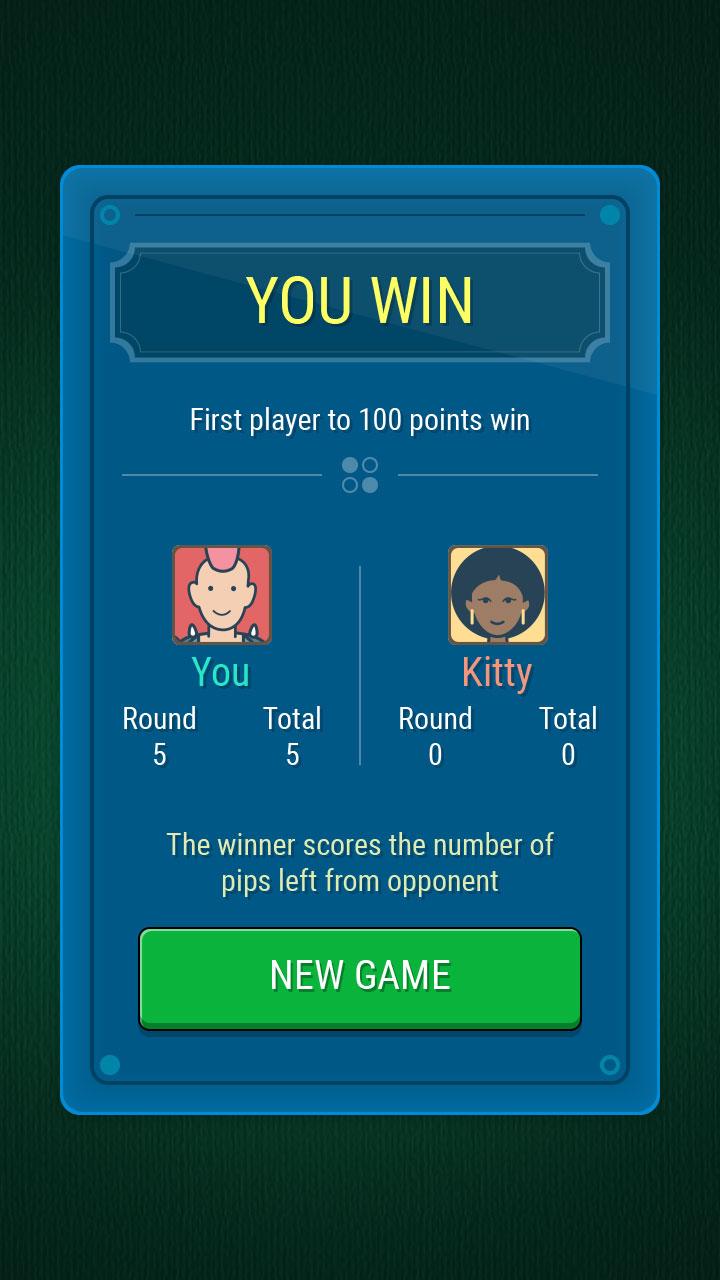Click the first player to 100 points message
The image size is (720, 1280).
pos(360,420)
